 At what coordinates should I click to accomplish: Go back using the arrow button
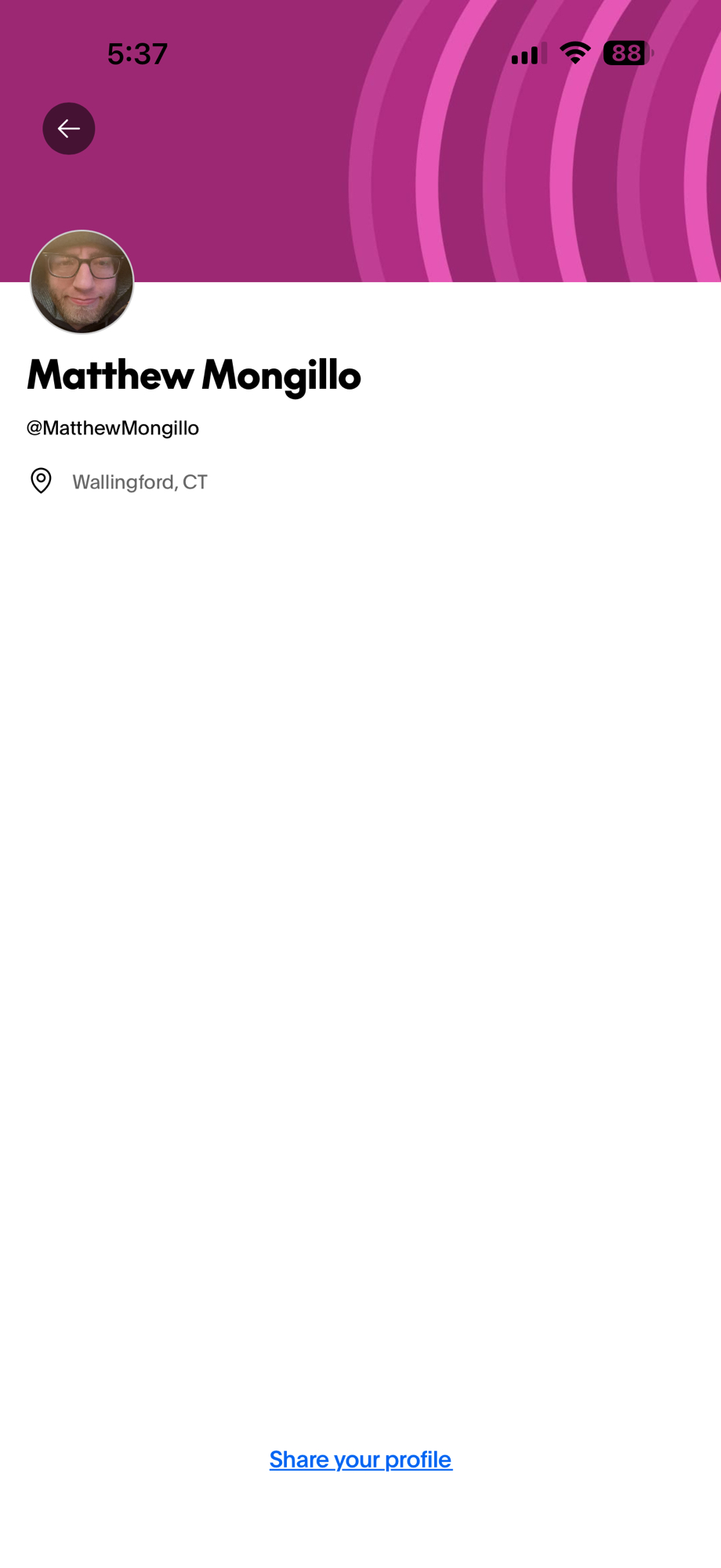pos(69,129)
